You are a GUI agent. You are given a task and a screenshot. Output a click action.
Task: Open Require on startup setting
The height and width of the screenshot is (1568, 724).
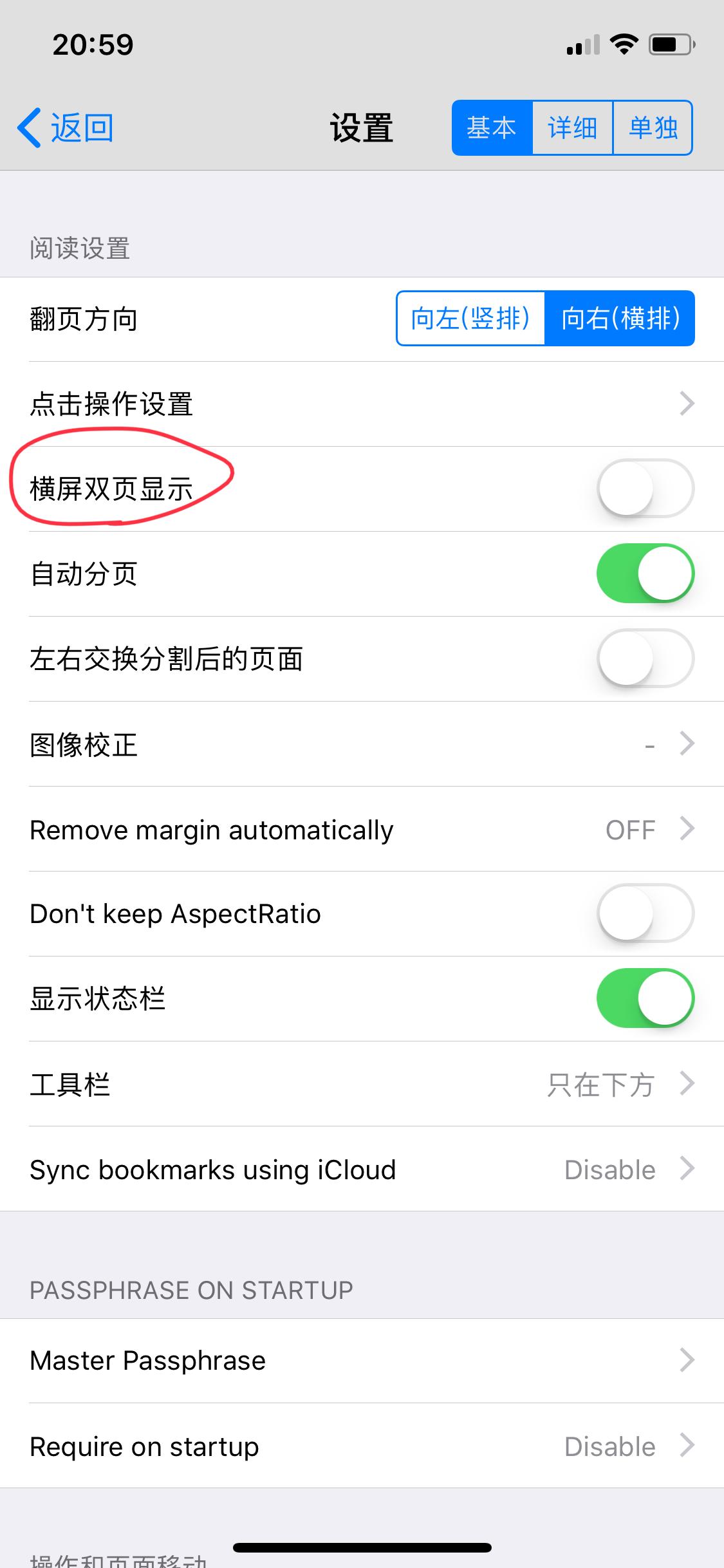[362, 1446]
